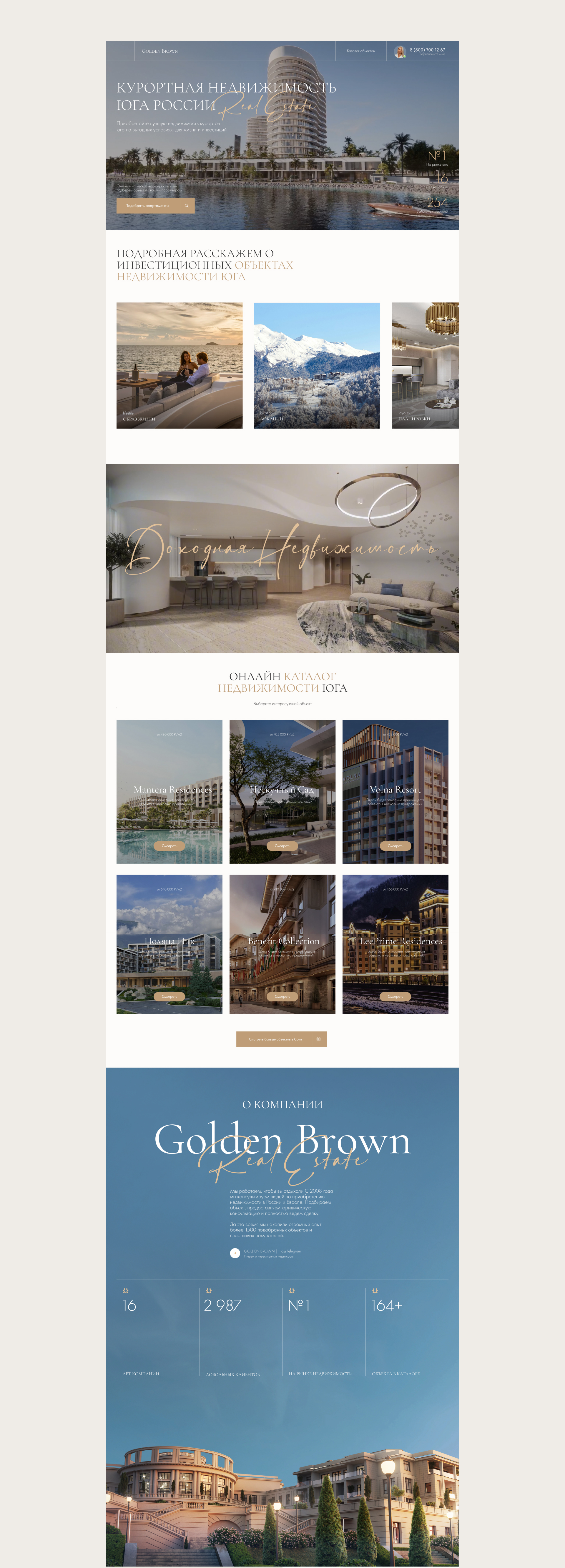Tap Смотреть on Mantera Residences
Screen dimensions: 565x1568
pos(169,845)
